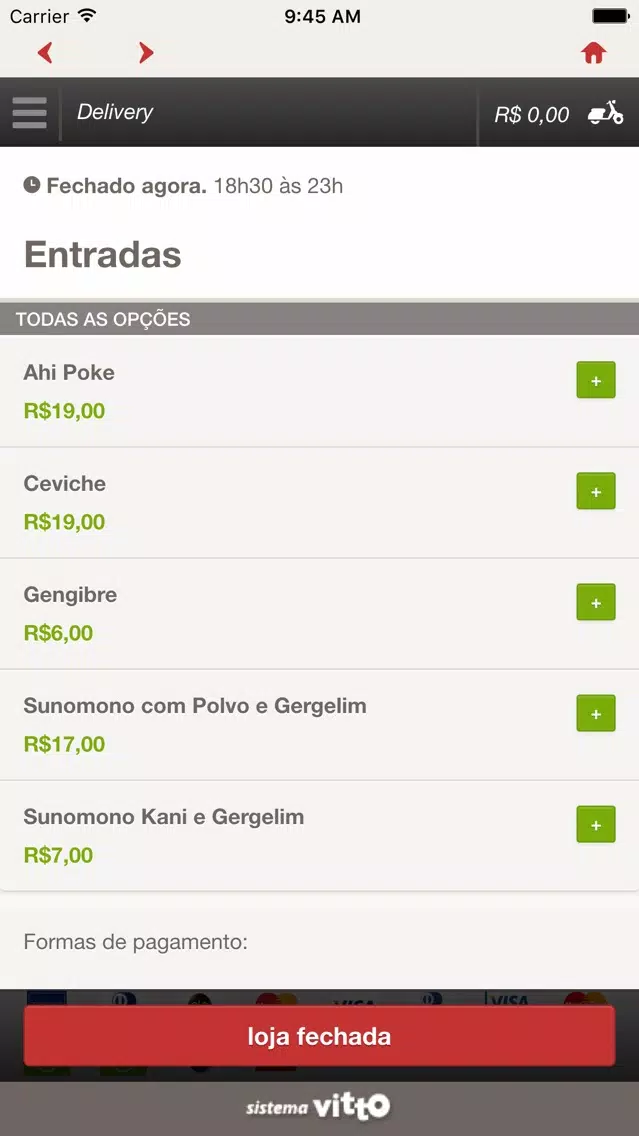The width and height of the screenshot is (639, 1136).
Task: Add Sunomono com Polvo e Gergelim
Action: (596, 714)
